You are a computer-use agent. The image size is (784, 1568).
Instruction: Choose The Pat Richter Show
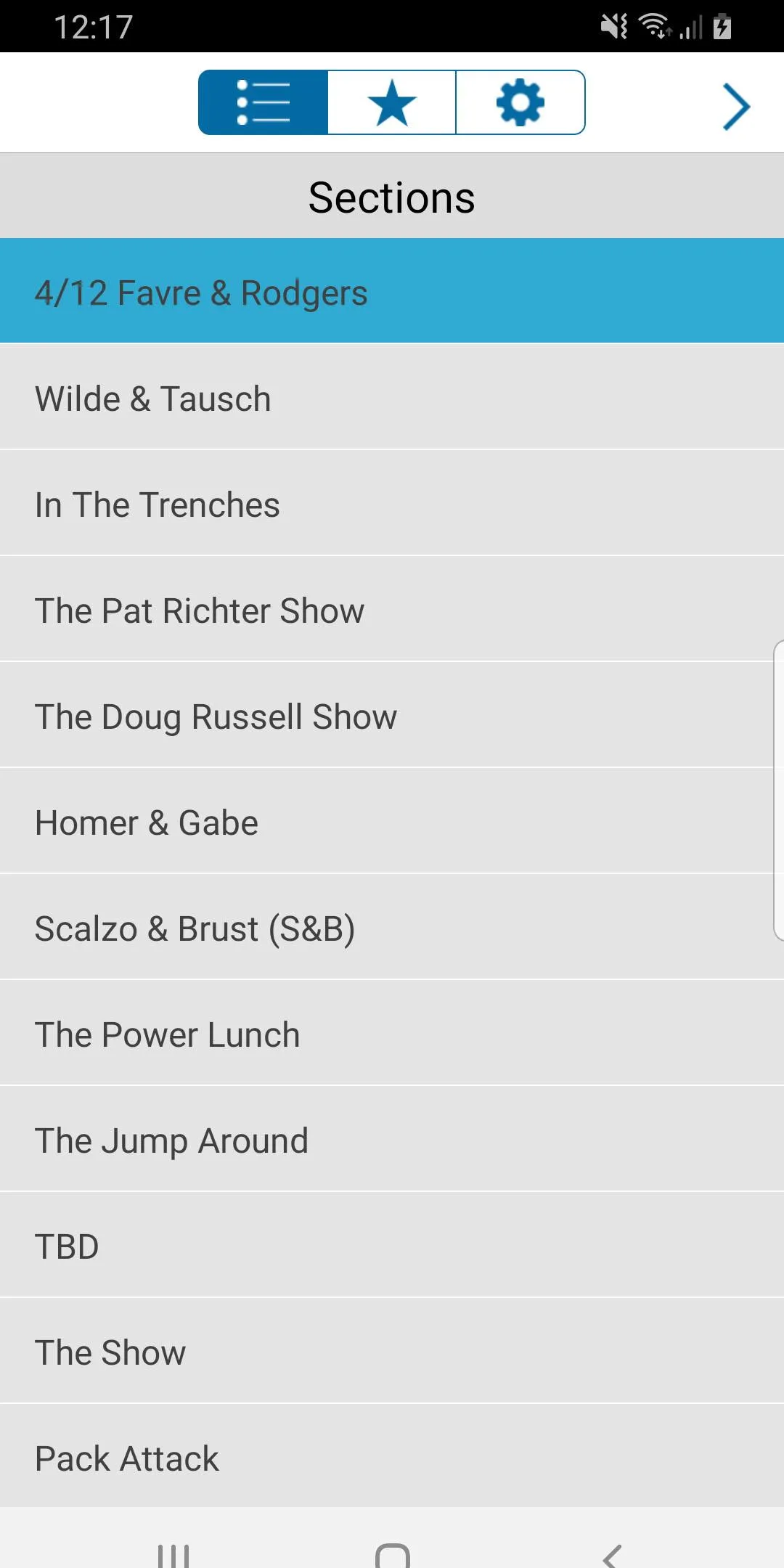[x=392, y=610]
